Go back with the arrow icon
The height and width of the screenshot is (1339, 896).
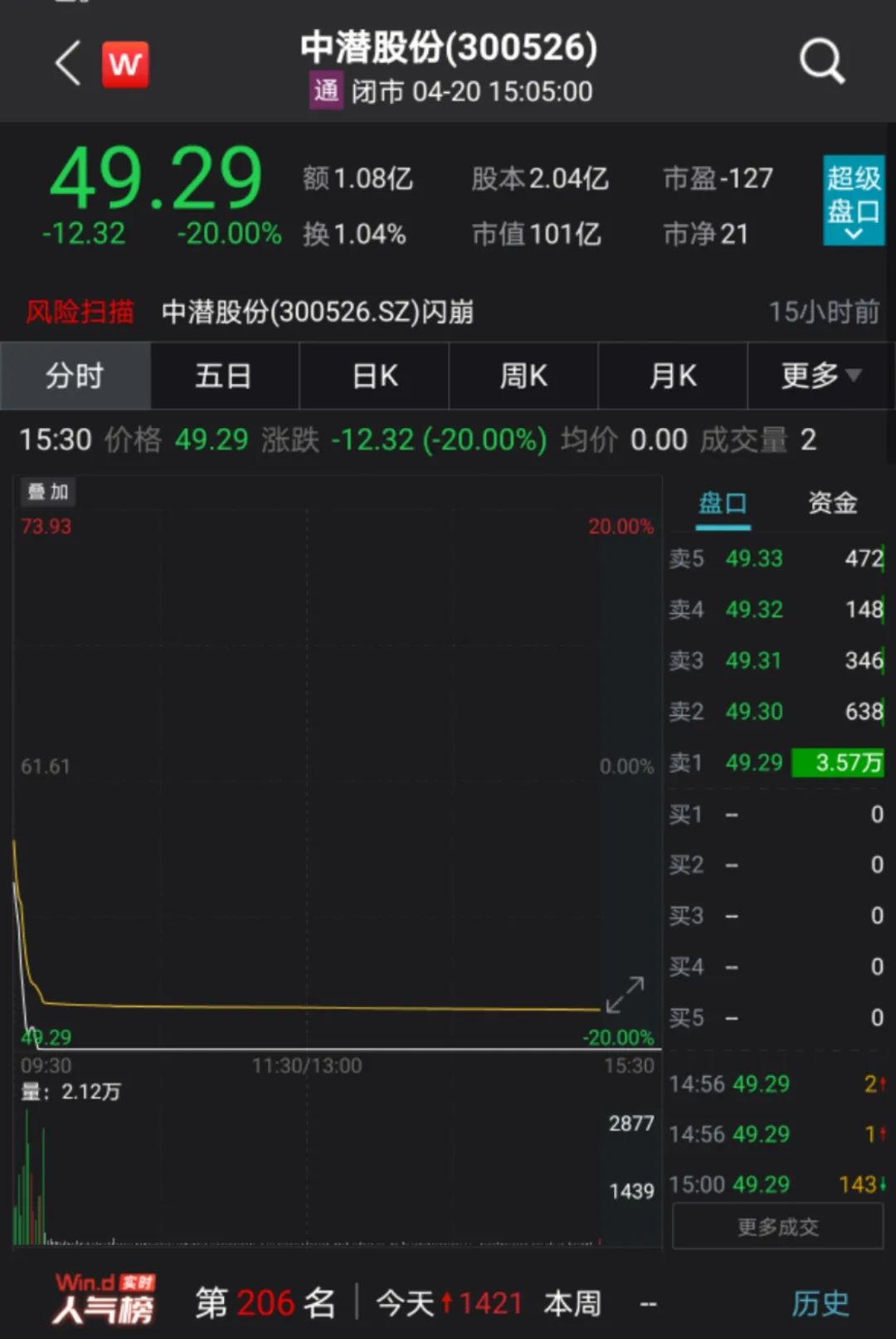click(x=68, y=63)
